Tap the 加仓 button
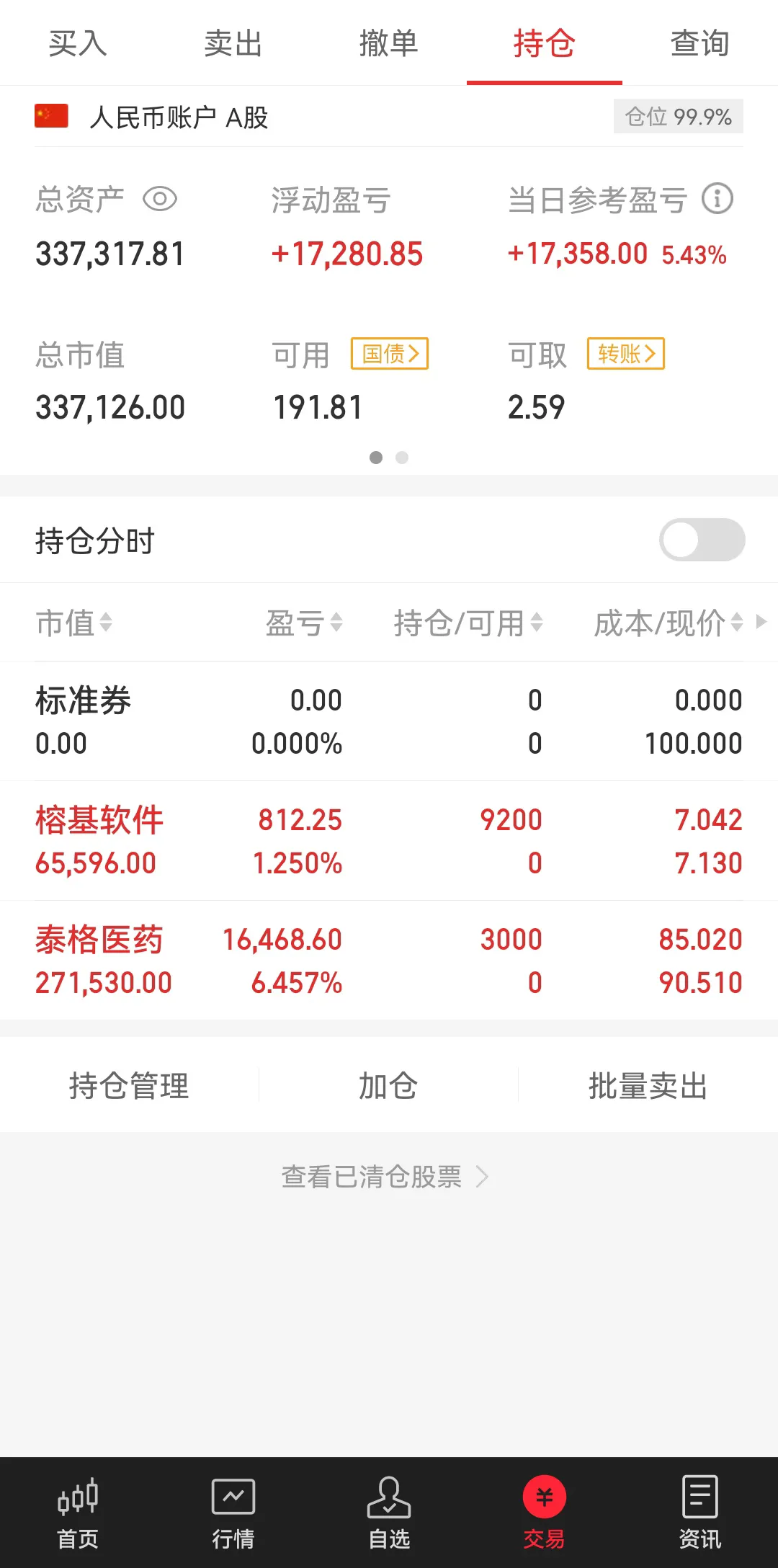Viewport: 778px width, 1568px height. (388, 1085)
